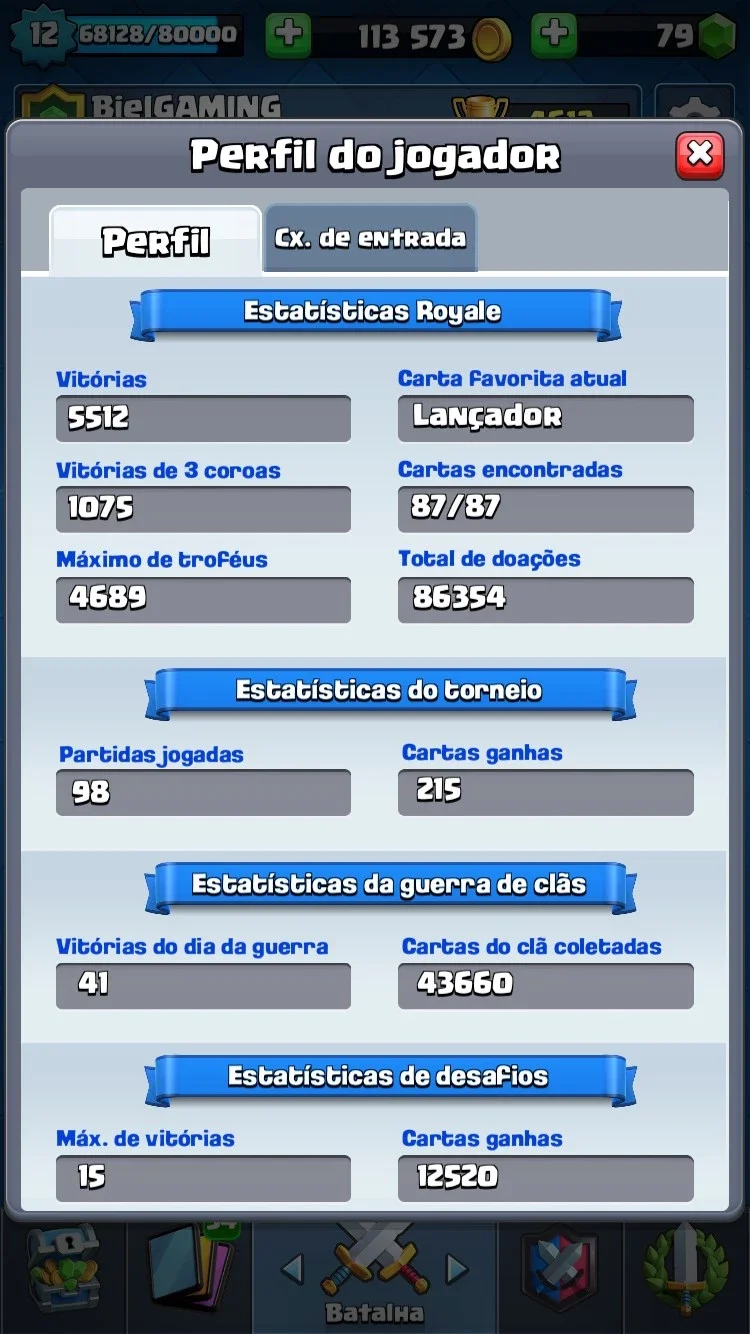The height and width of the screenshot is (1334, 750).
Task: Add more gold with the plus button
Action: [289, 35]
